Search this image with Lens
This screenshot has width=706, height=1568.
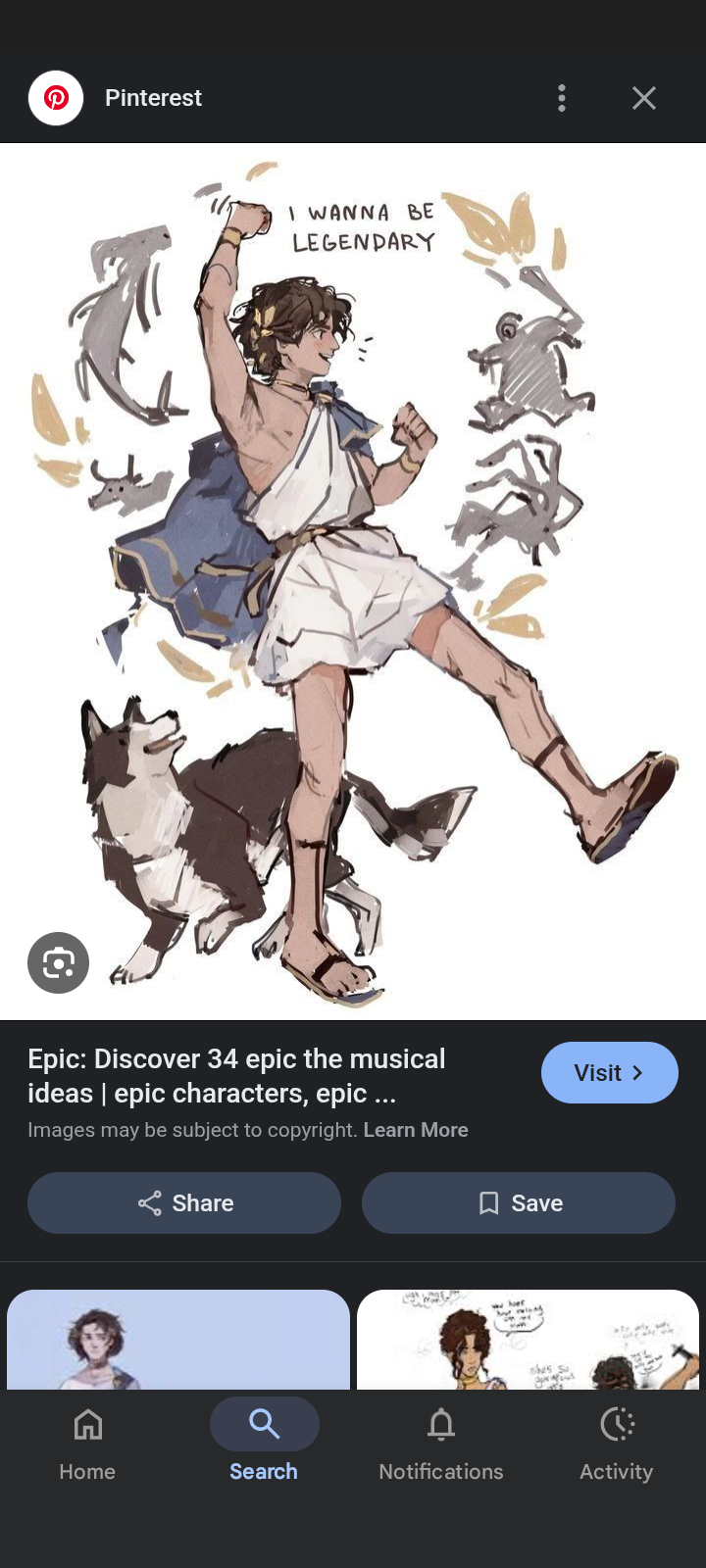59,962
